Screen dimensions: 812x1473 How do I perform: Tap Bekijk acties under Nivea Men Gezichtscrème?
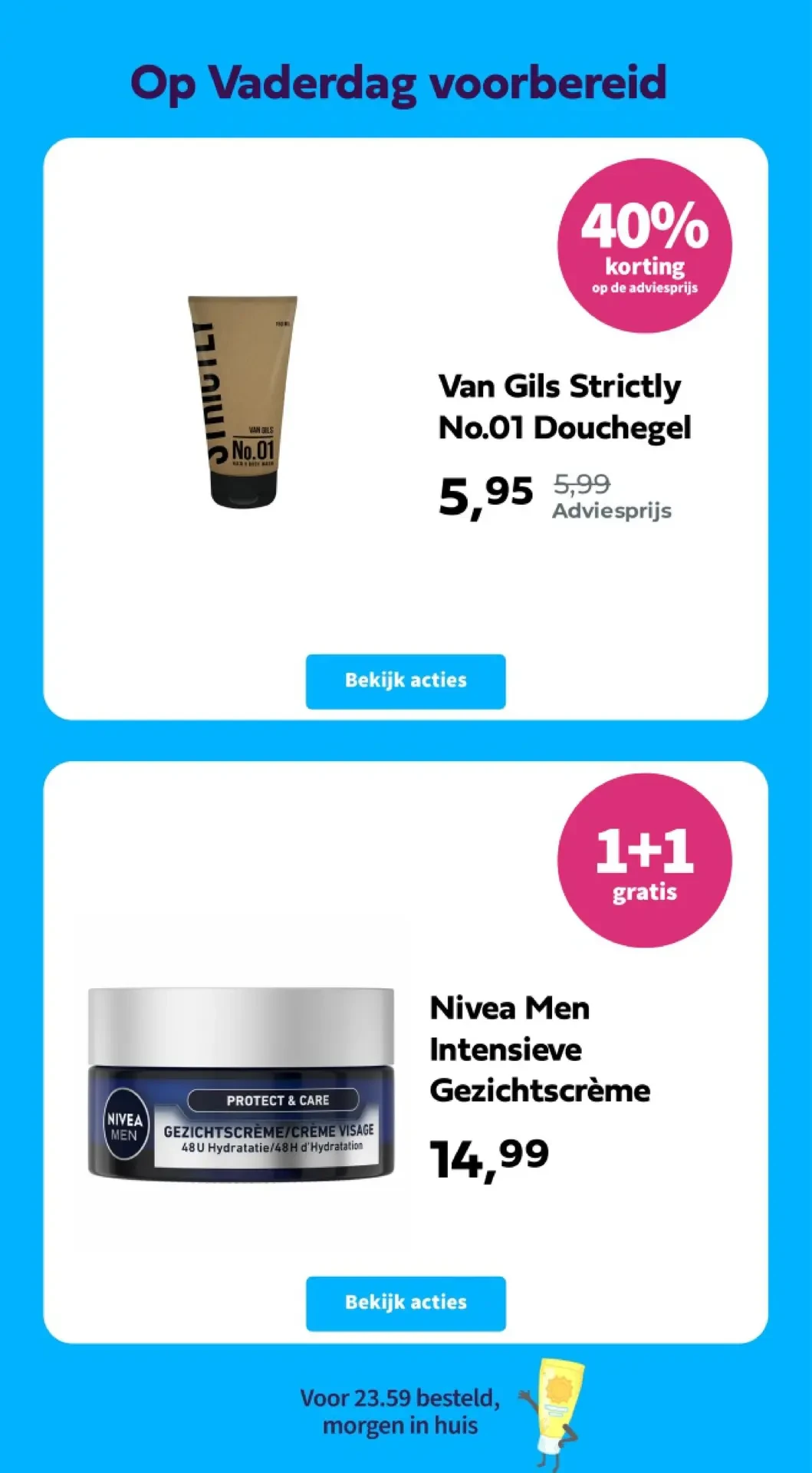point(405,1303)
